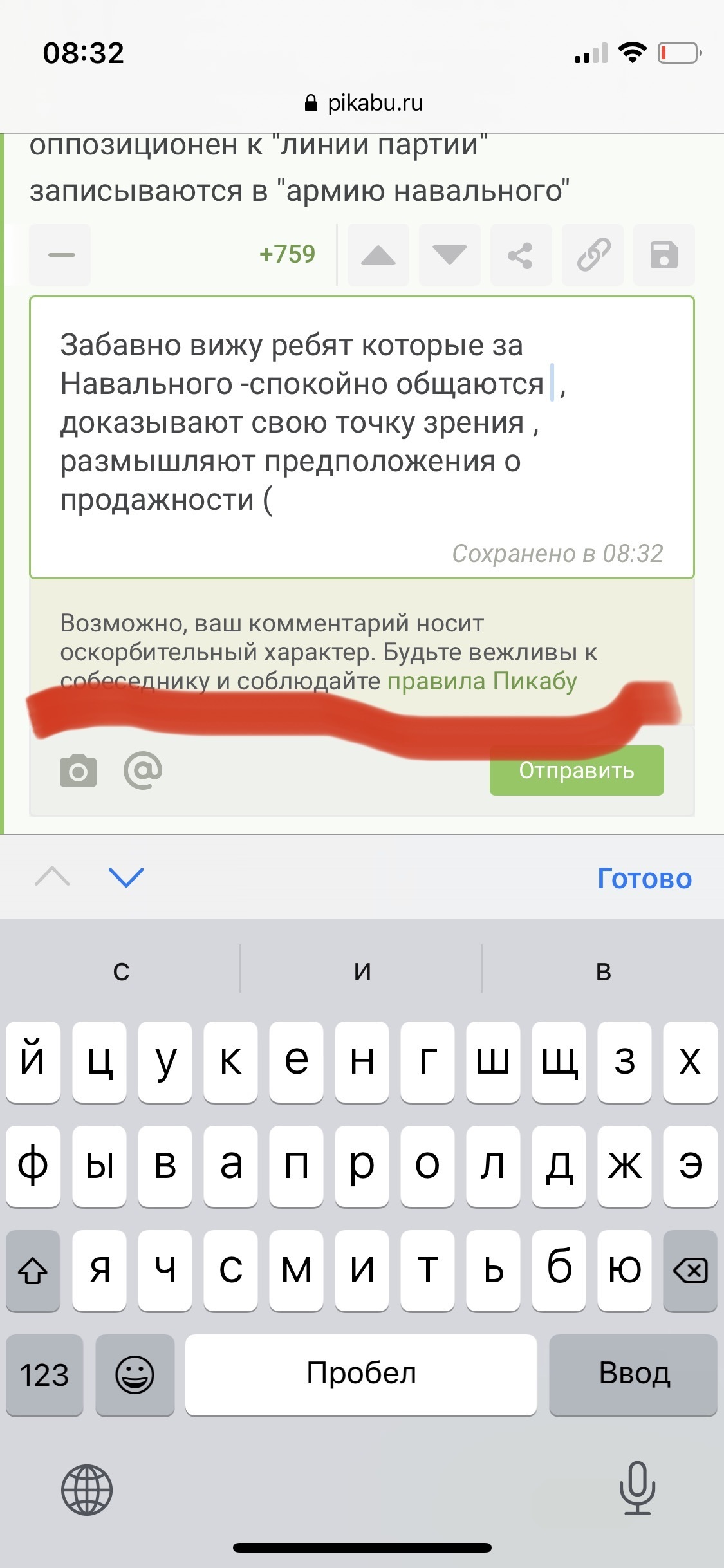Open the правила Пикабу link
This screenshot has width=724, height=1568.
482,681
